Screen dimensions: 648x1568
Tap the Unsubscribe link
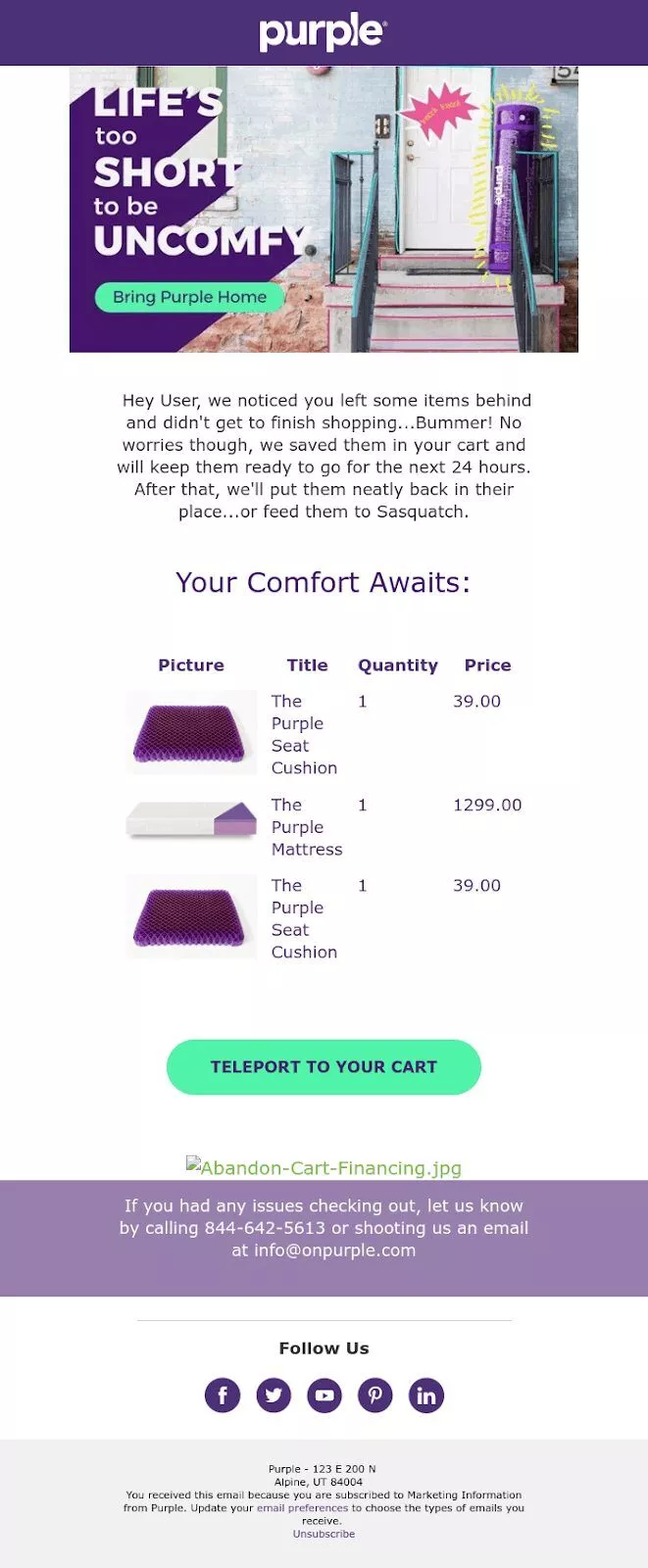[324, 1534]
